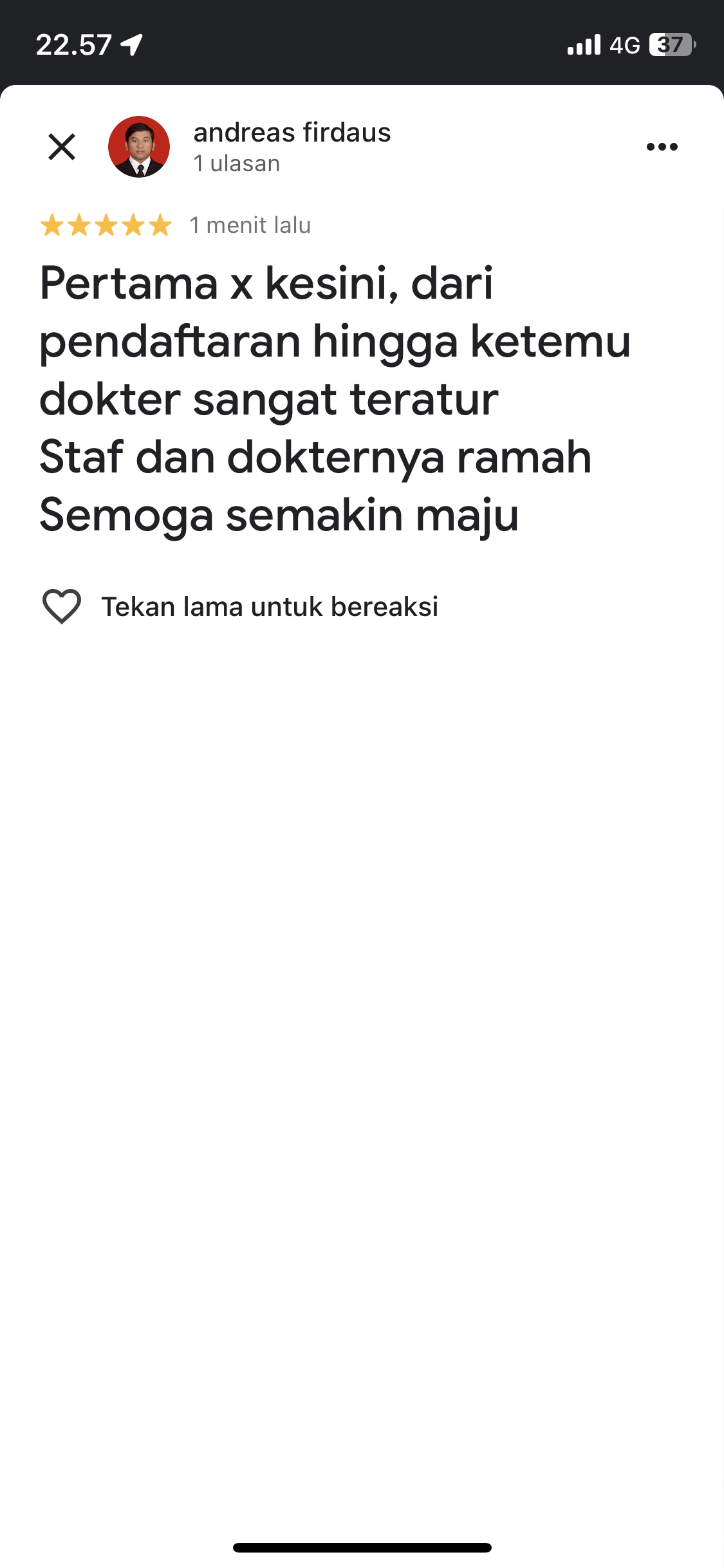This screenshot has height=1568, width=724.
Task: Open the three-dot overflow menu
Action: (662, 147)
